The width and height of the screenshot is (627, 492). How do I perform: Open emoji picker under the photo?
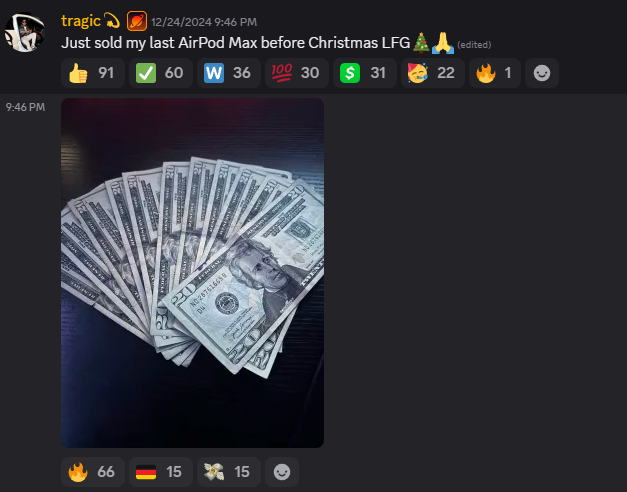coord(282,471)
